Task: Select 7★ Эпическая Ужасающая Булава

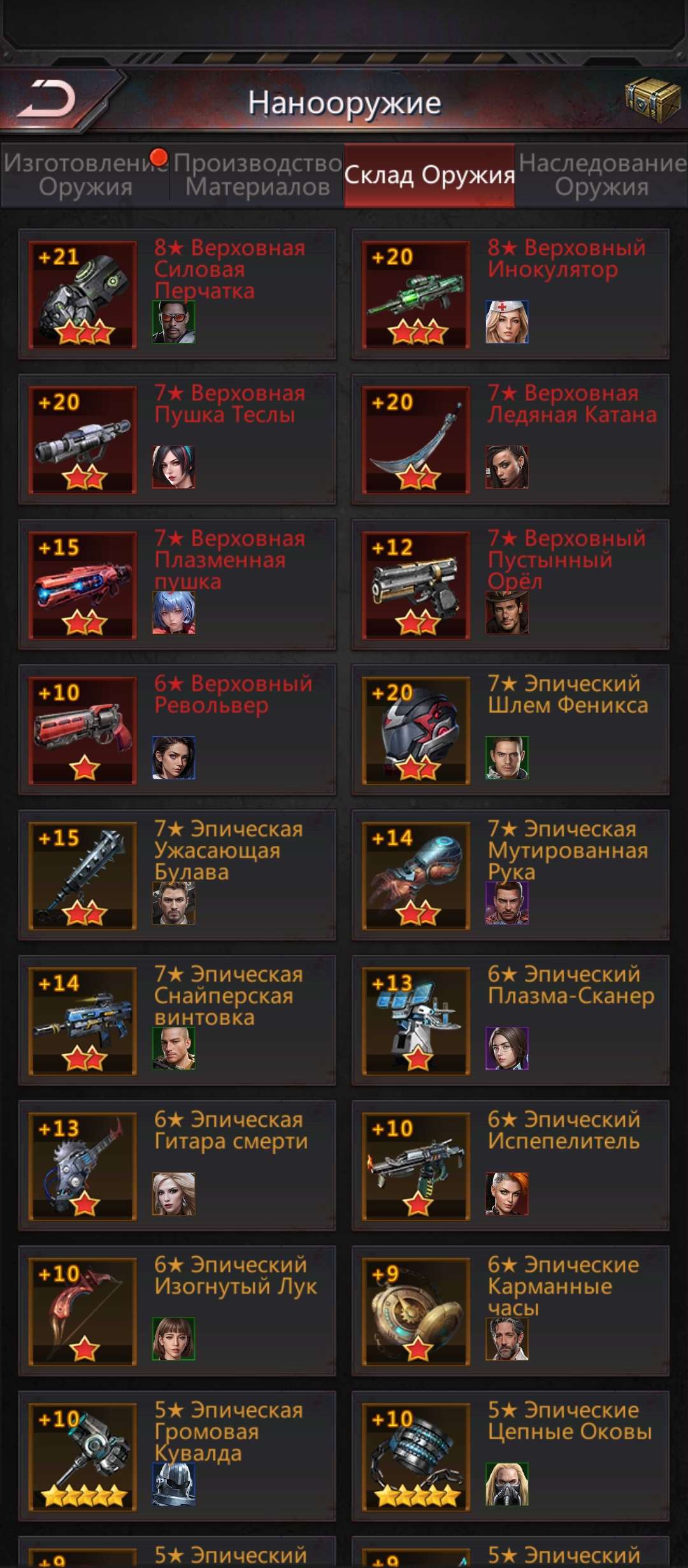Action: point(177,875)
